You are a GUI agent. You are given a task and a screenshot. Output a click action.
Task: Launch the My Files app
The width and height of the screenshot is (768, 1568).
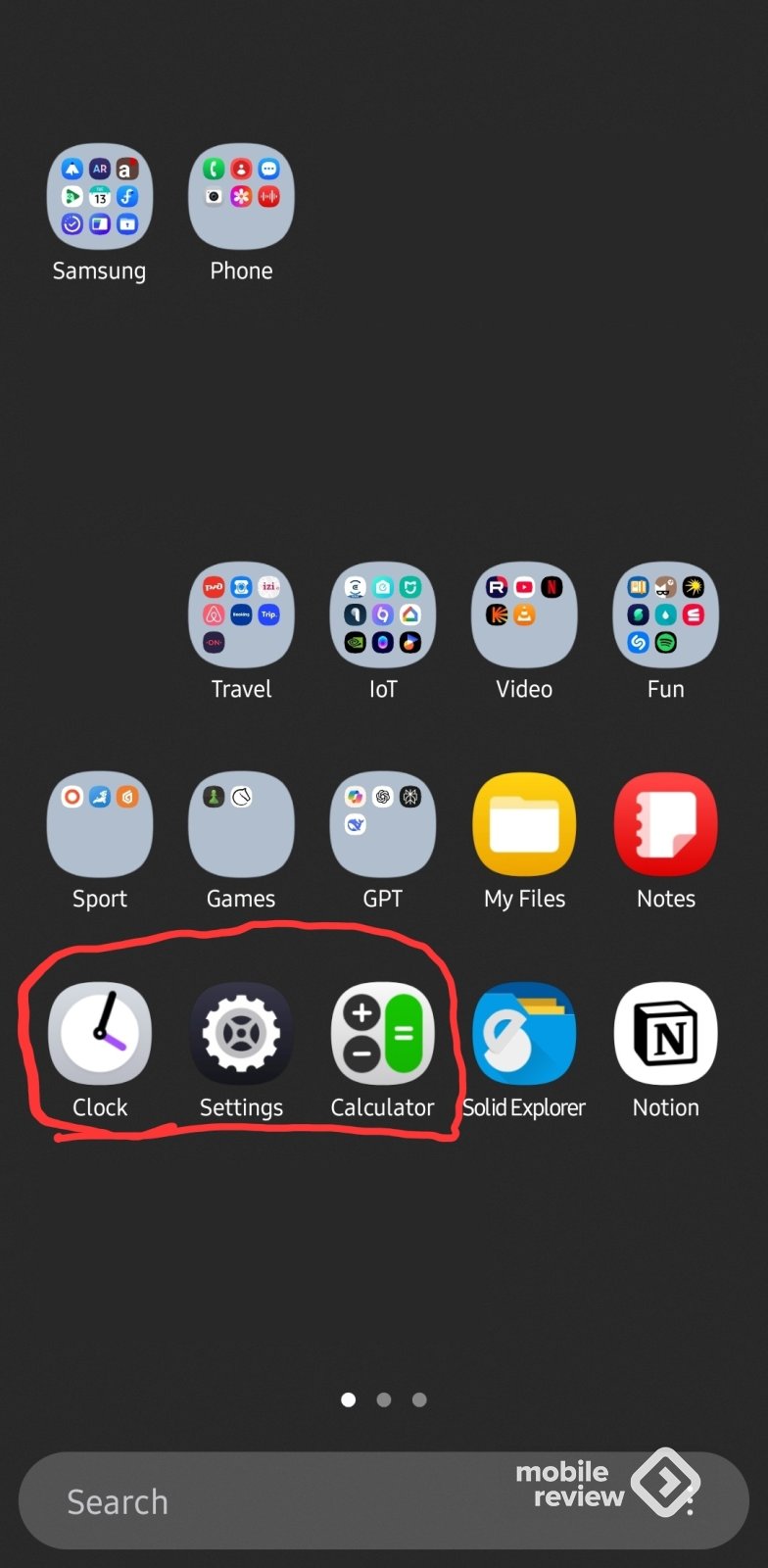(524, 824)
